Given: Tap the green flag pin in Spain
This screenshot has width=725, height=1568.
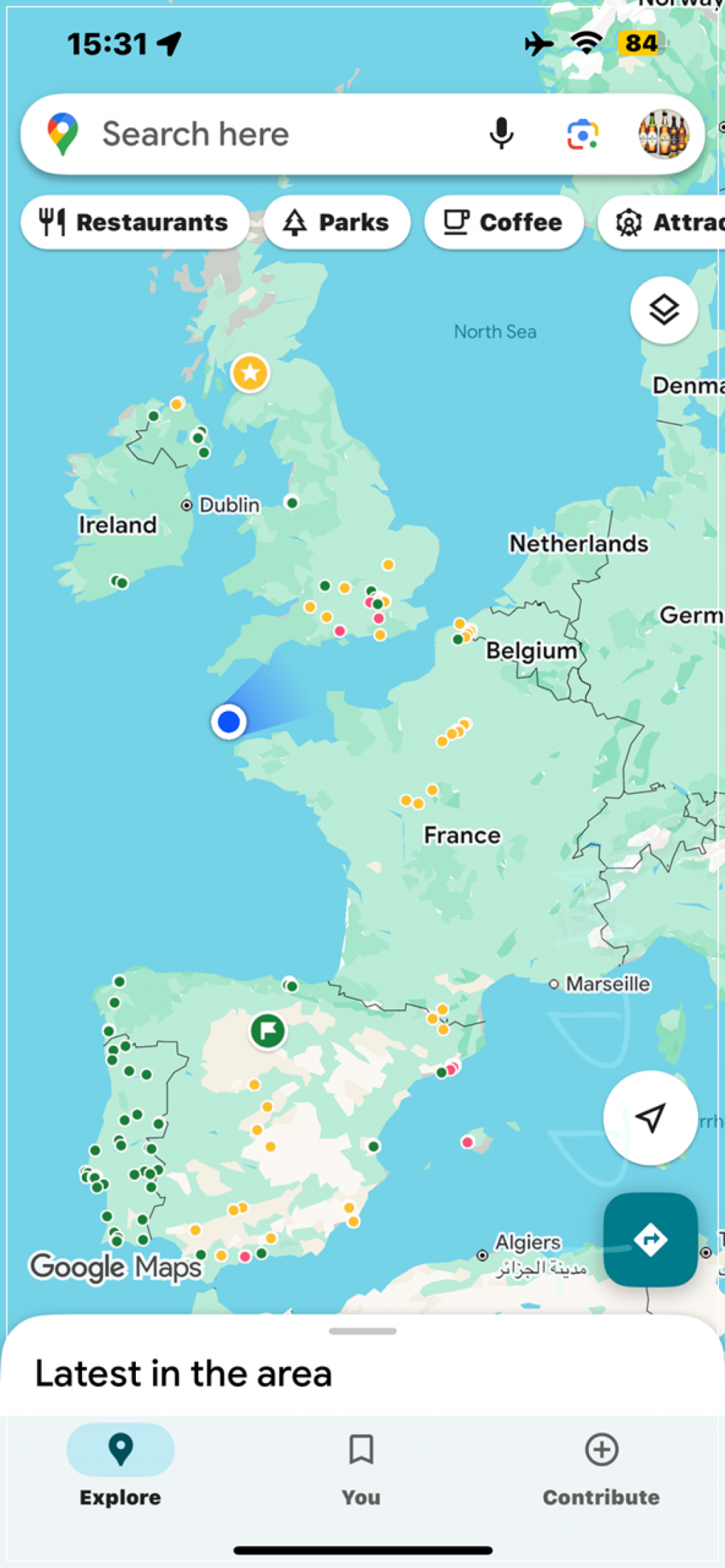Looking at the screenshot, I should tap(268, 1030).
